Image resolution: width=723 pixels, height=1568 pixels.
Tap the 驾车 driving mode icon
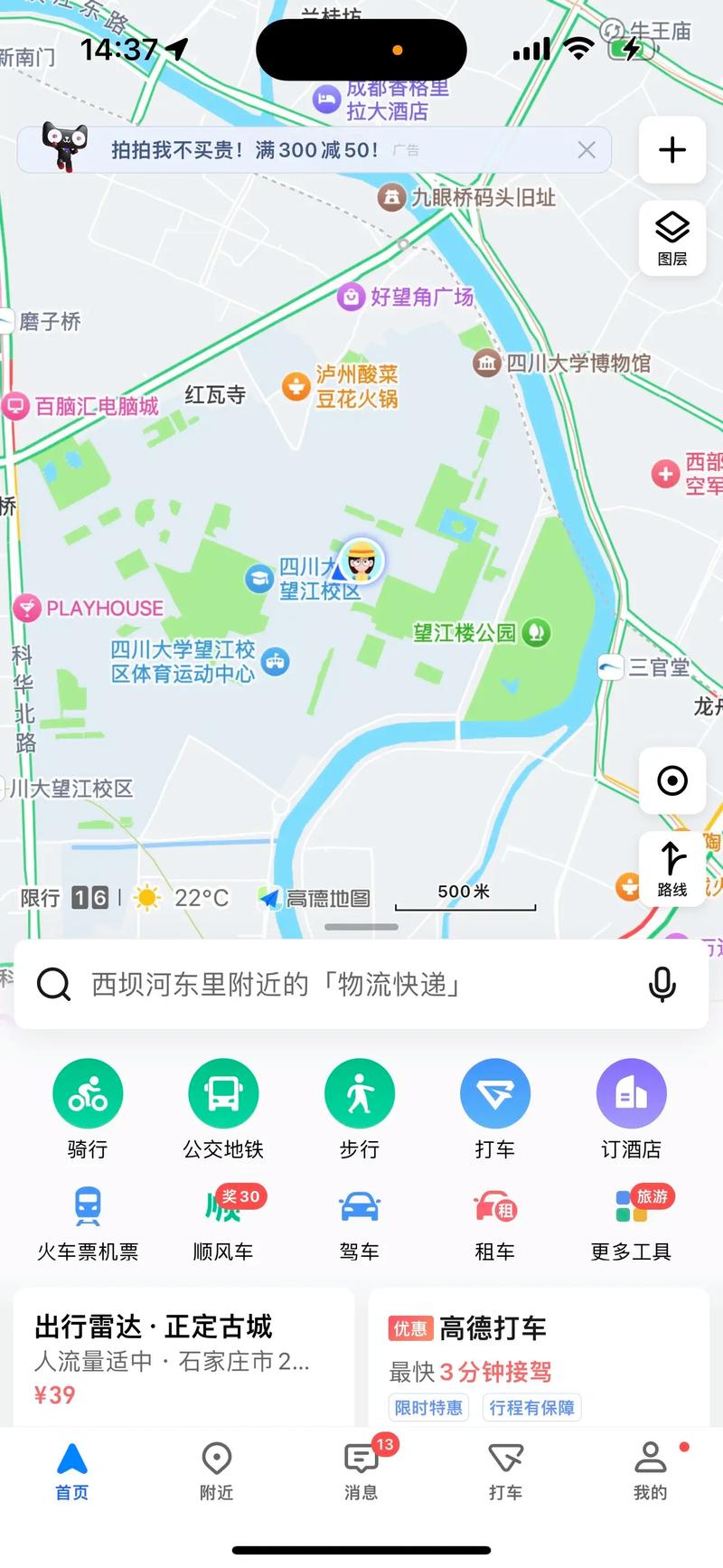point(359,1208)
